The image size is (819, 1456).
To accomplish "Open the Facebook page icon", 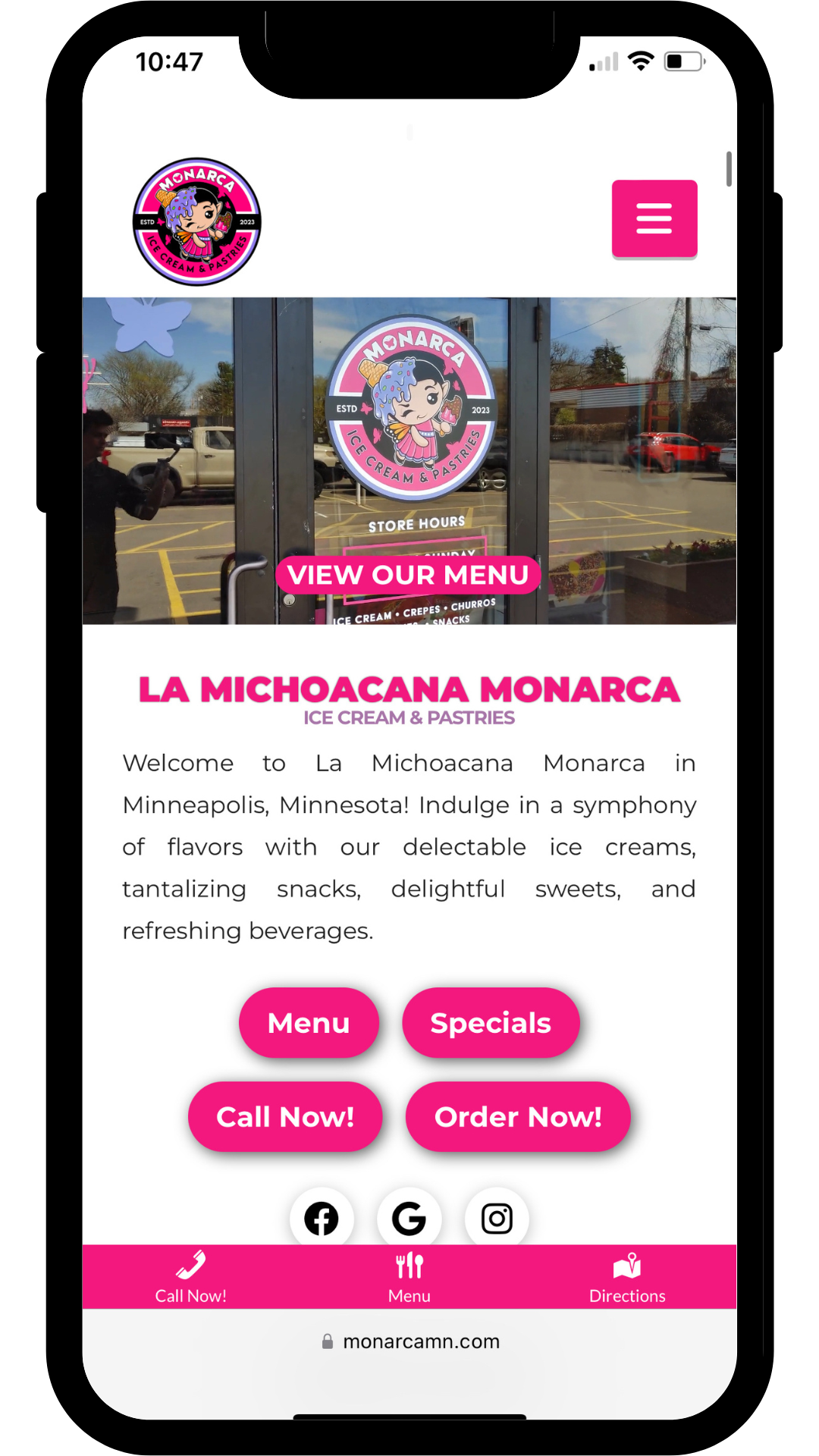I will point(322,1219).
